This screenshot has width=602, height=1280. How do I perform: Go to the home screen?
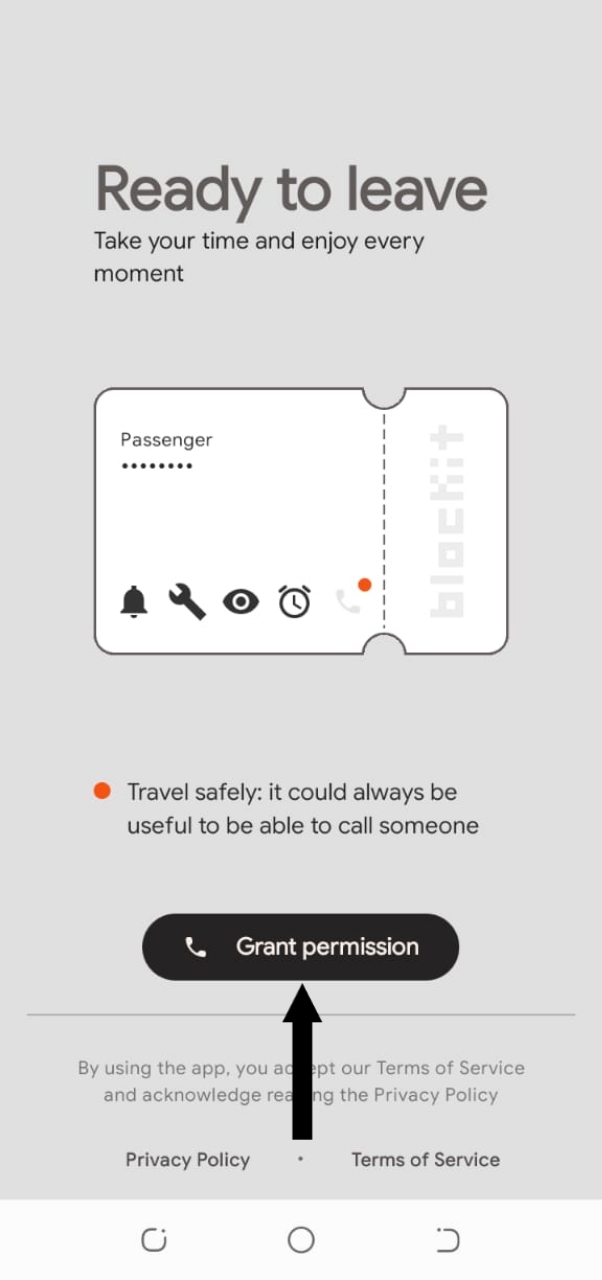301,1240
